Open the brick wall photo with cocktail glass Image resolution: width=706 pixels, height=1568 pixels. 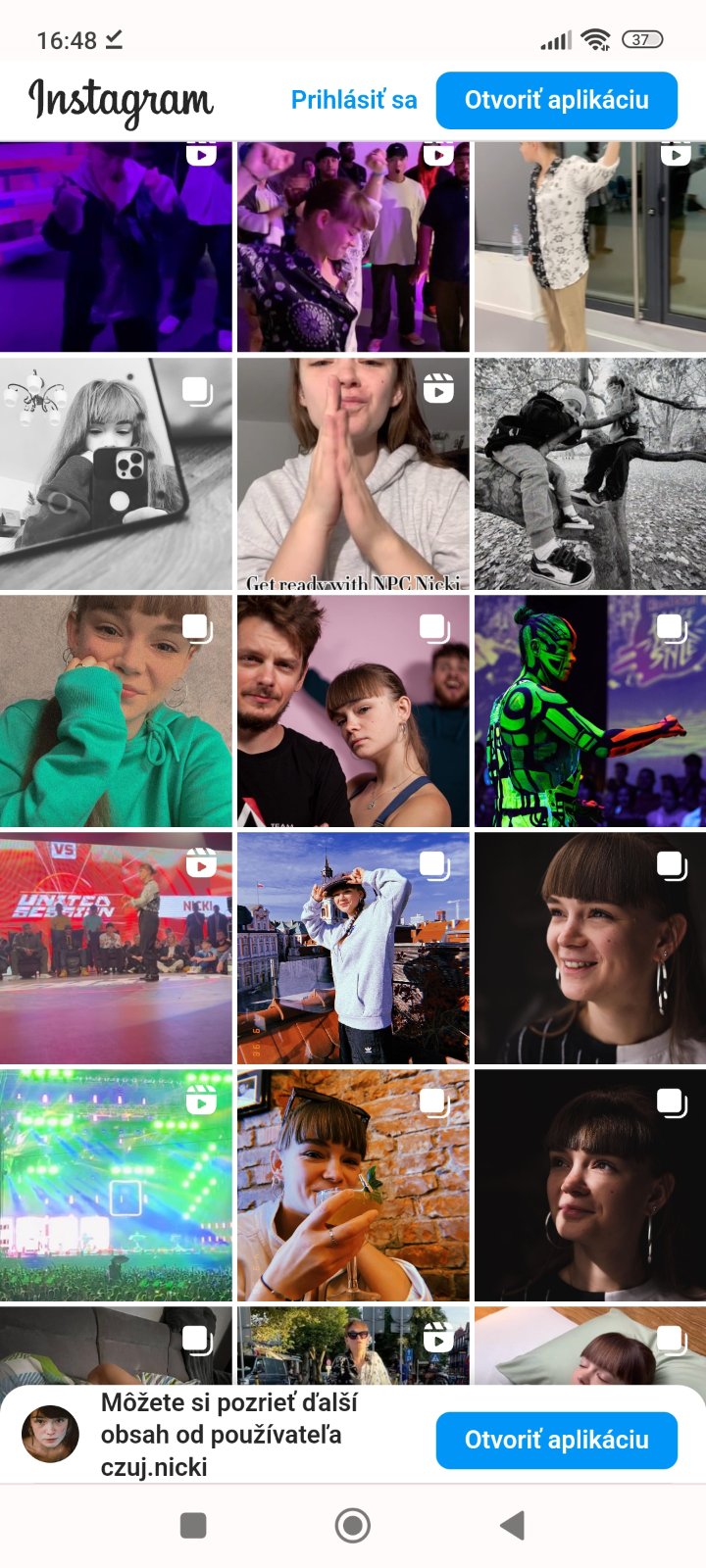tap(353, 1186)
